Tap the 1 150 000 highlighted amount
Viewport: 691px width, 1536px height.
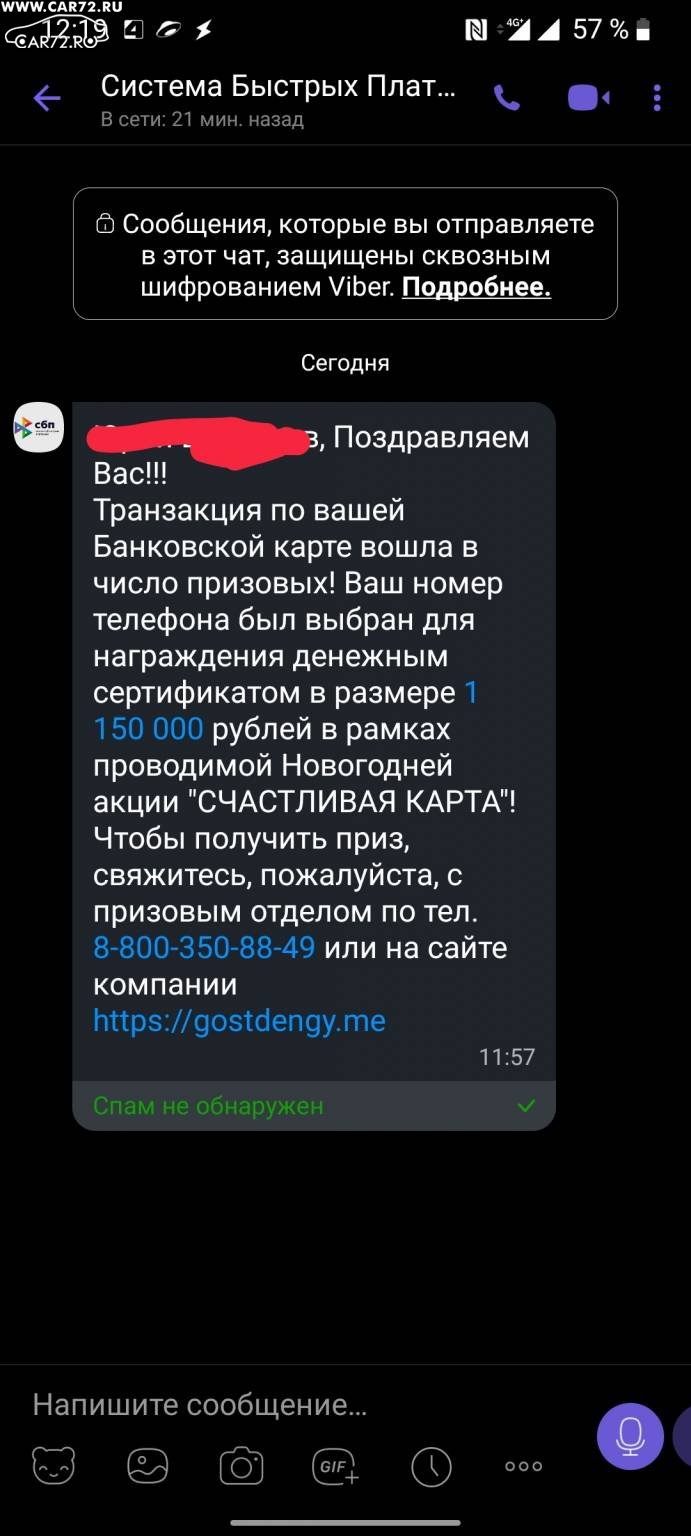click(x=285, y=710)
